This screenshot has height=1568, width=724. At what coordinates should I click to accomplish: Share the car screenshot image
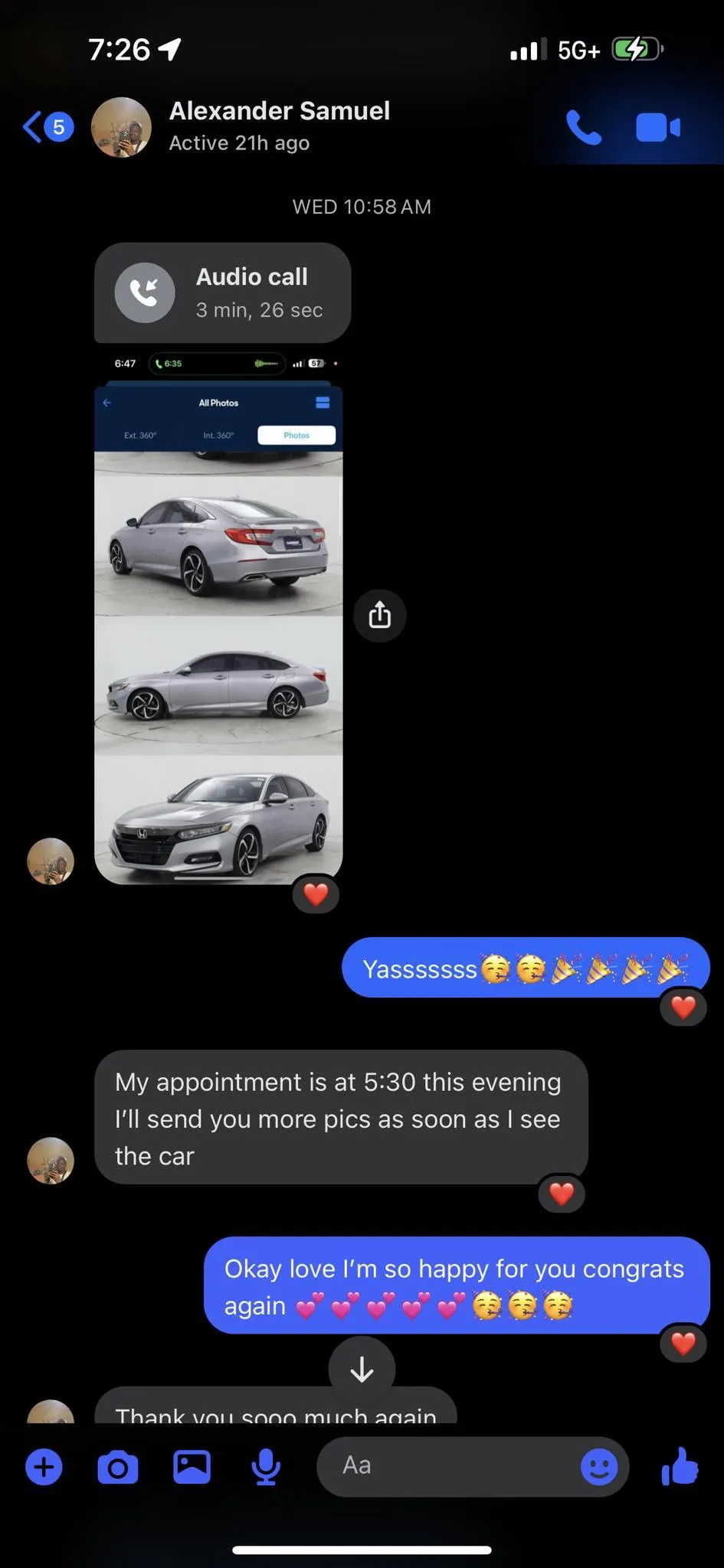click(x=379, y=615)
